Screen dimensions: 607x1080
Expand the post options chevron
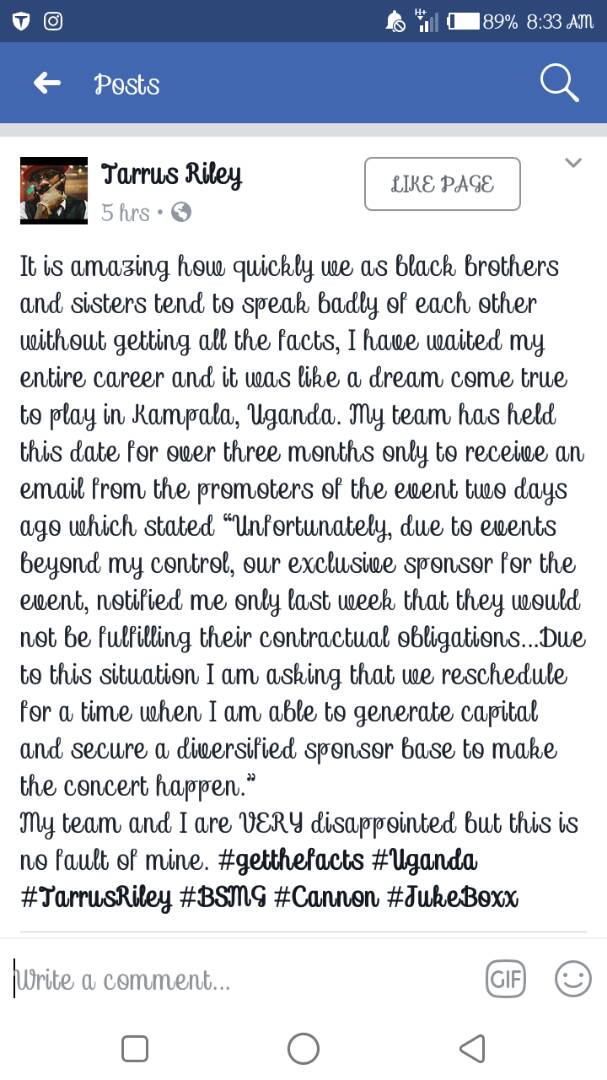(x=573, y=163)
